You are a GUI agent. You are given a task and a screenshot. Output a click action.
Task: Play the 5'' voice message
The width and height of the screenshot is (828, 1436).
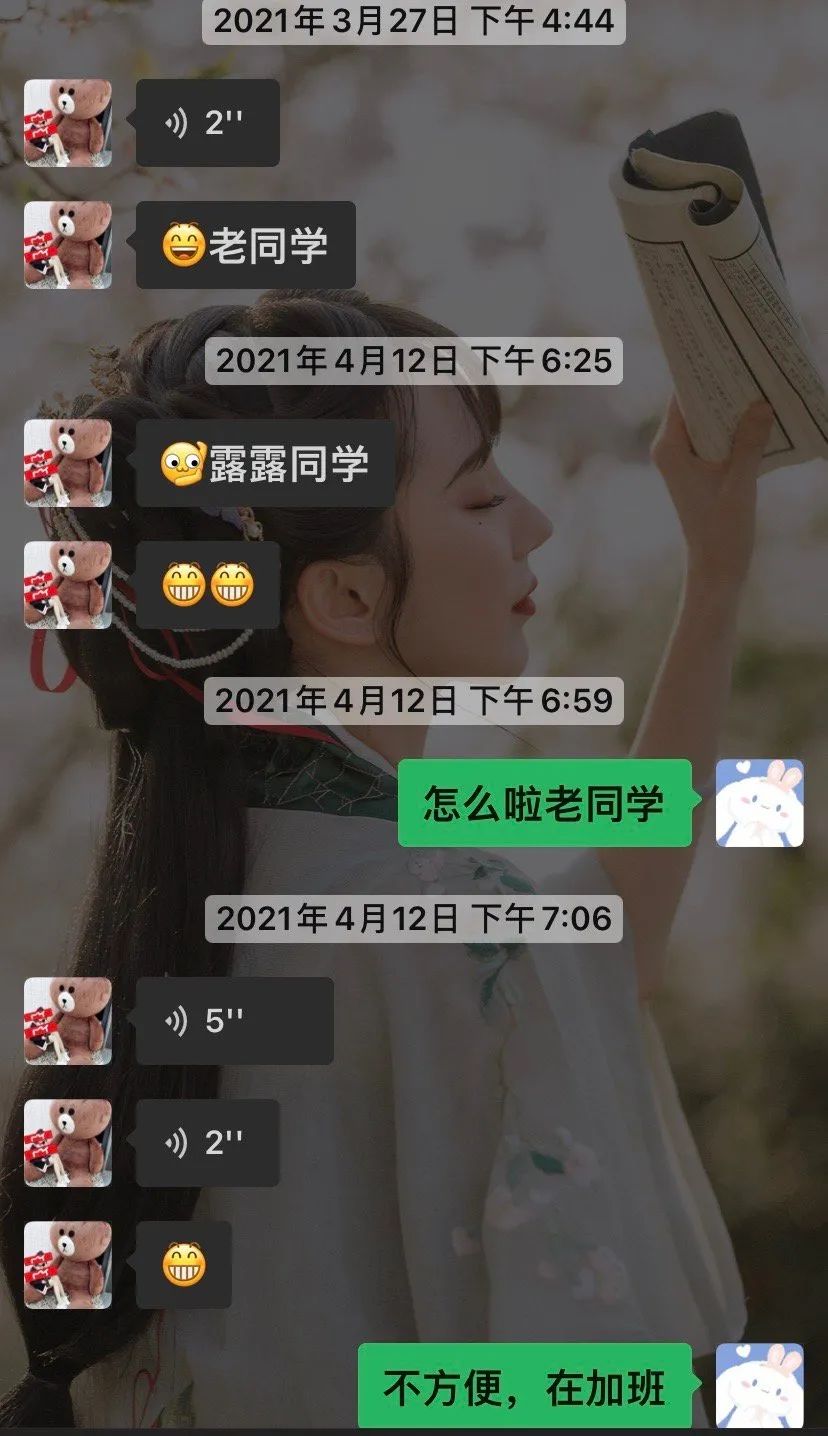pos(234,1021)
